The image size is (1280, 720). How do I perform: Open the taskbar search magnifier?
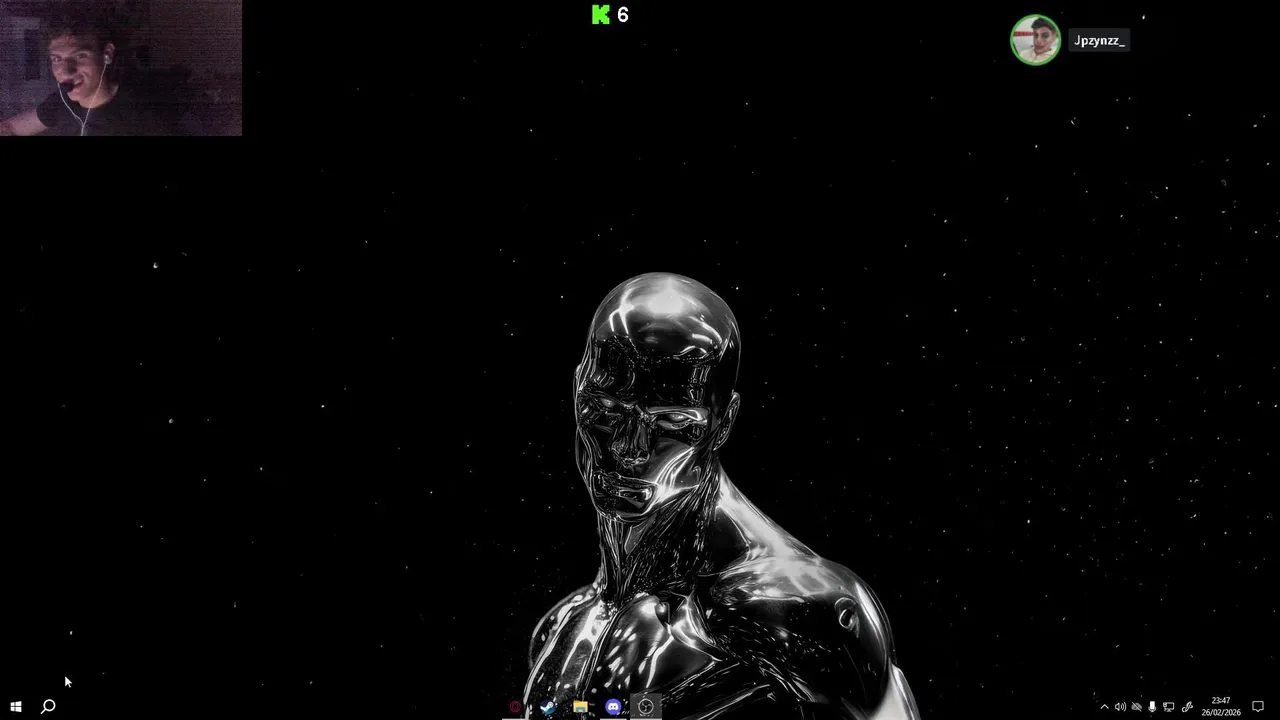tap(47, 707)
